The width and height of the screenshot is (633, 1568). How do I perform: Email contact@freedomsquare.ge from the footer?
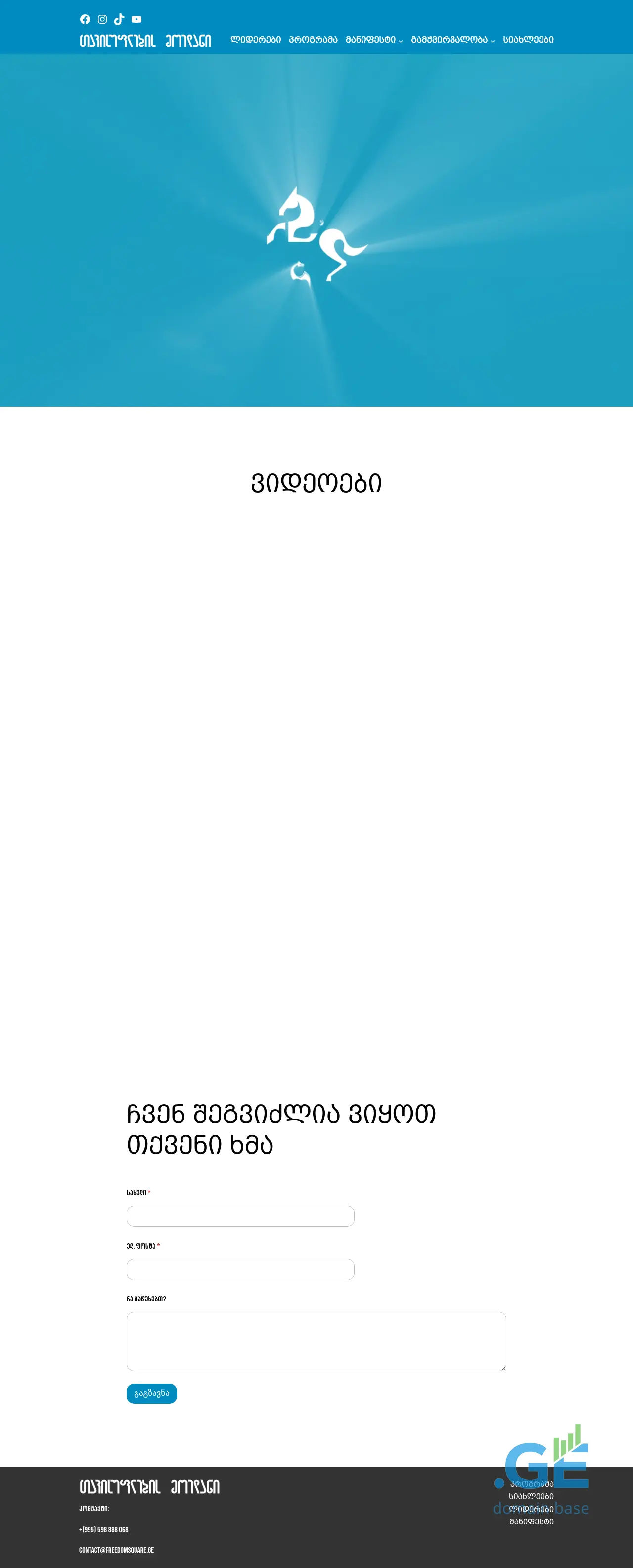click(x=116, y=1550)
